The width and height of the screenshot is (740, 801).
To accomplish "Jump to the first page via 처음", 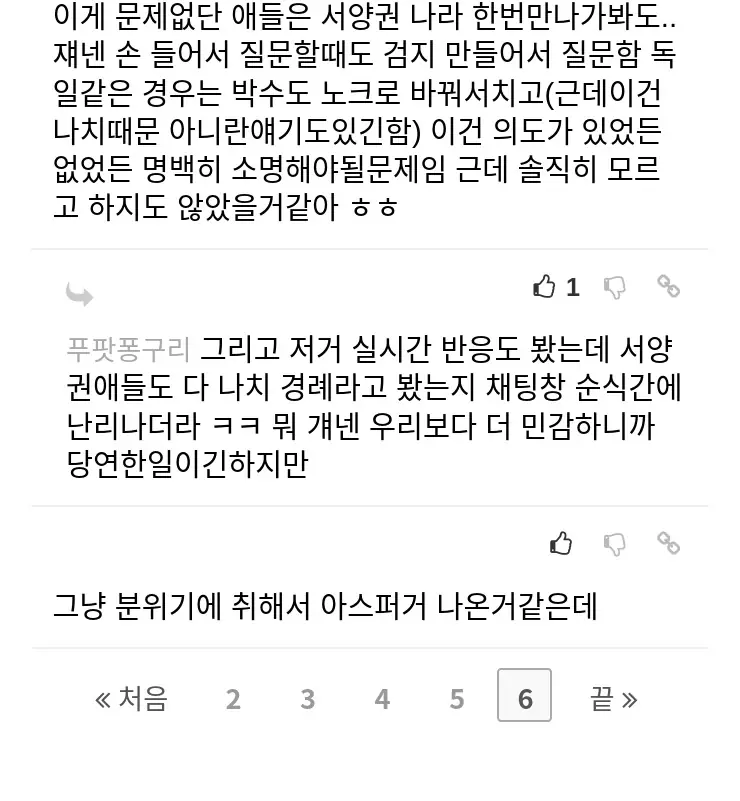I will point(131,698).
